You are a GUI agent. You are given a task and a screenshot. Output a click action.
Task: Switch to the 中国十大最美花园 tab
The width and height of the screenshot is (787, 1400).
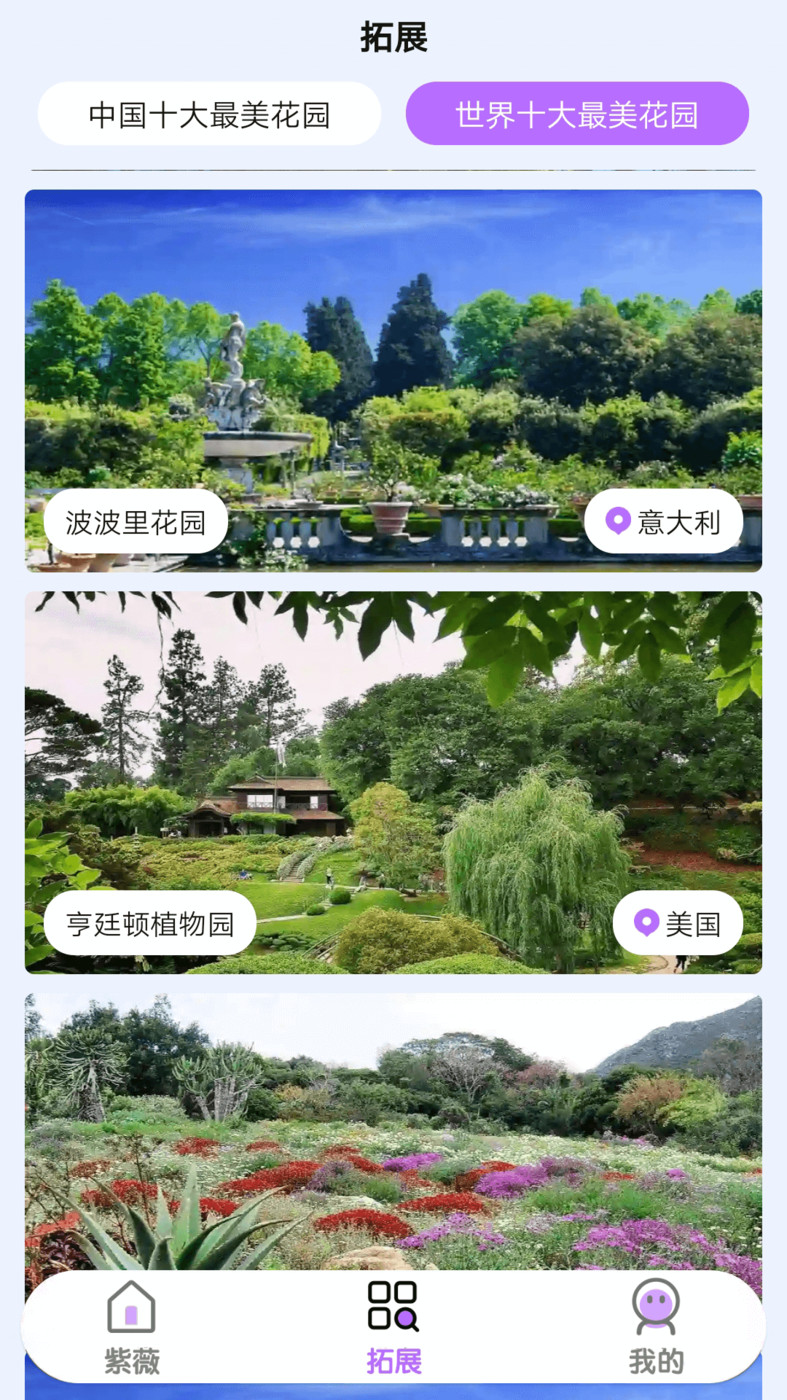click(x=208, y=114)
